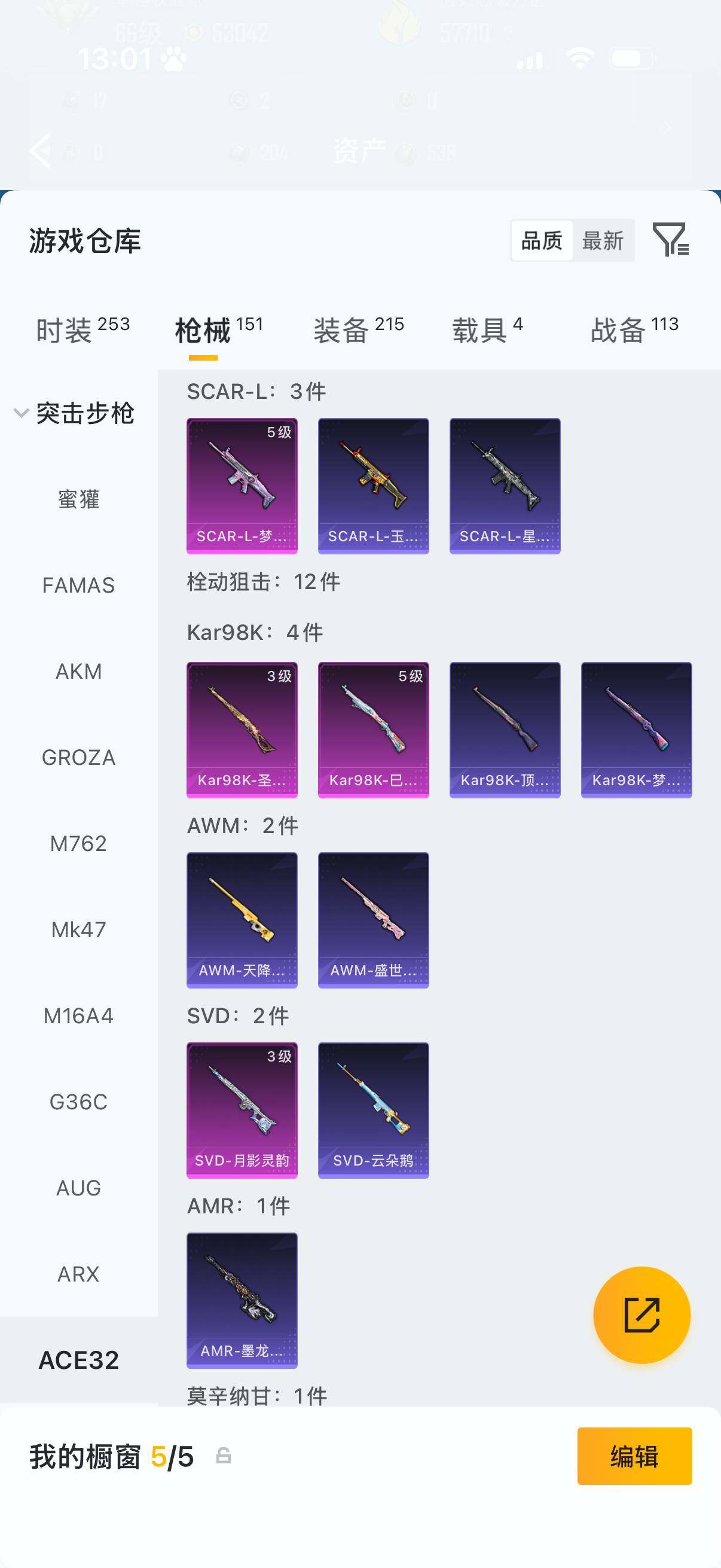Viewport: 721px width, 1568px height.
Task: Select 蜜獾 in the weapon list
Action: point(78,499)
